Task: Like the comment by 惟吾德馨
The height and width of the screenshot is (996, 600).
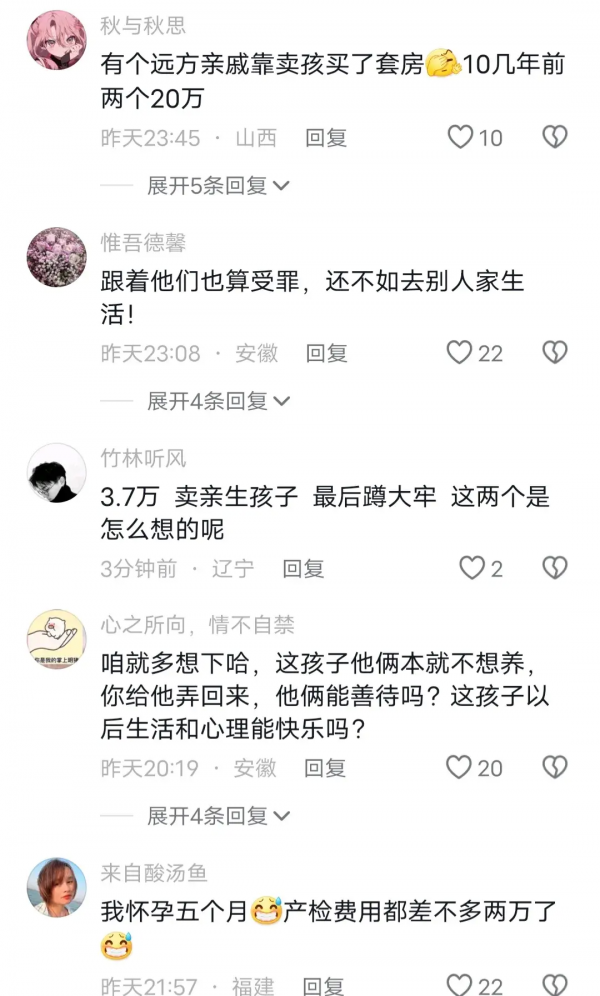Action: [x=459, y=352]
